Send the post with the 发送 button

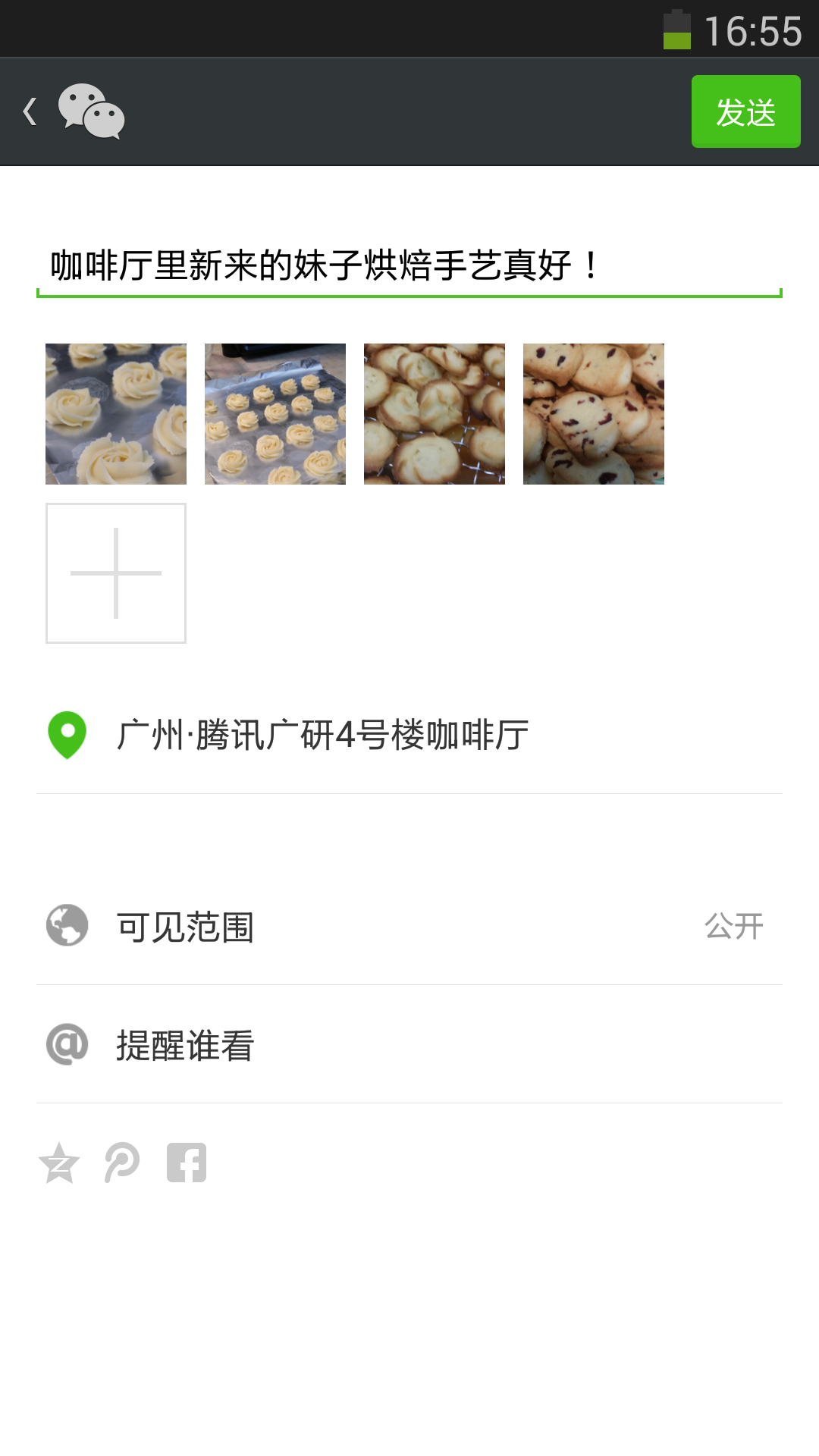(745, 111)
